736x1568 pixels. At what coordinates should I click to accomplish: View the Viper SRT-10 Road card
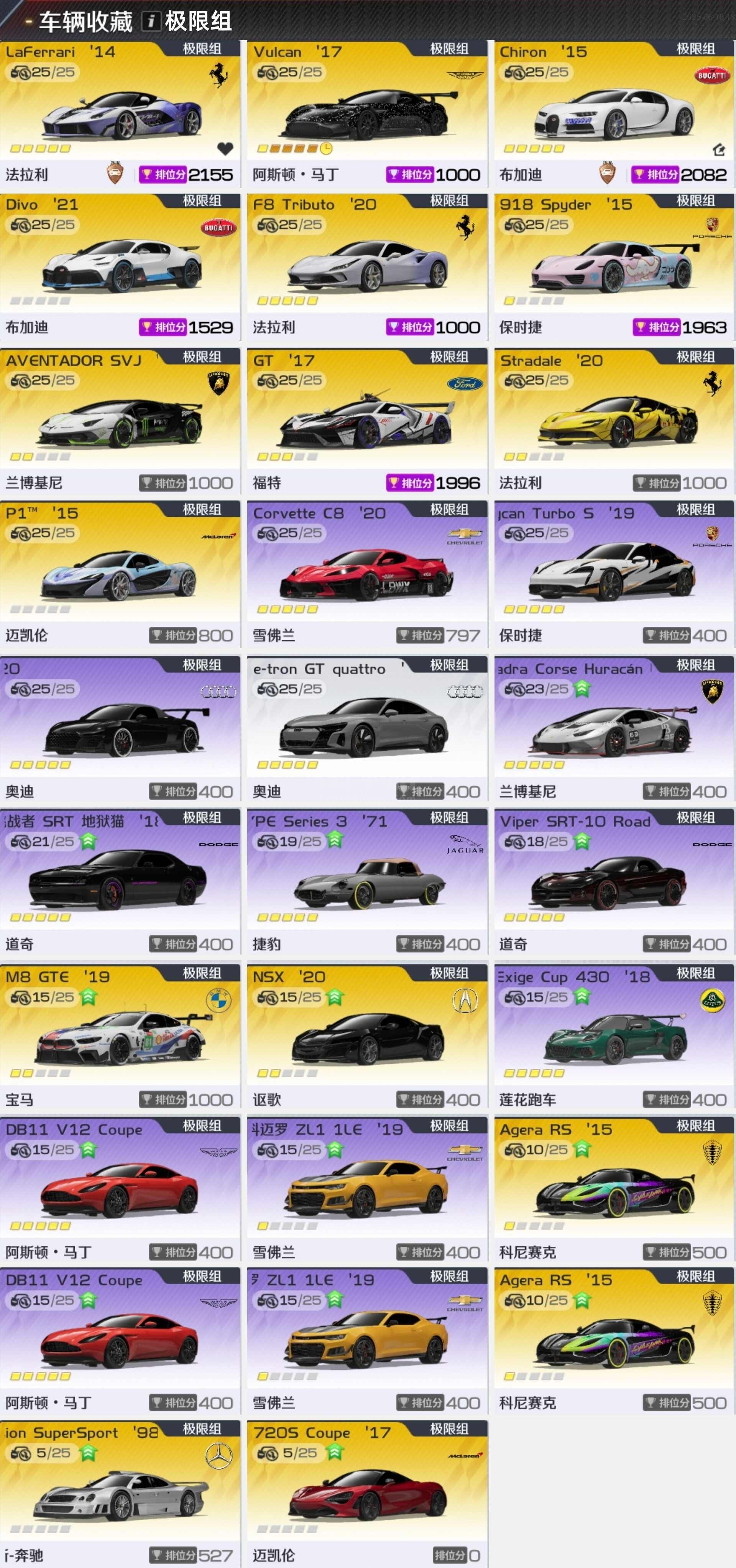tap(613, 881)
